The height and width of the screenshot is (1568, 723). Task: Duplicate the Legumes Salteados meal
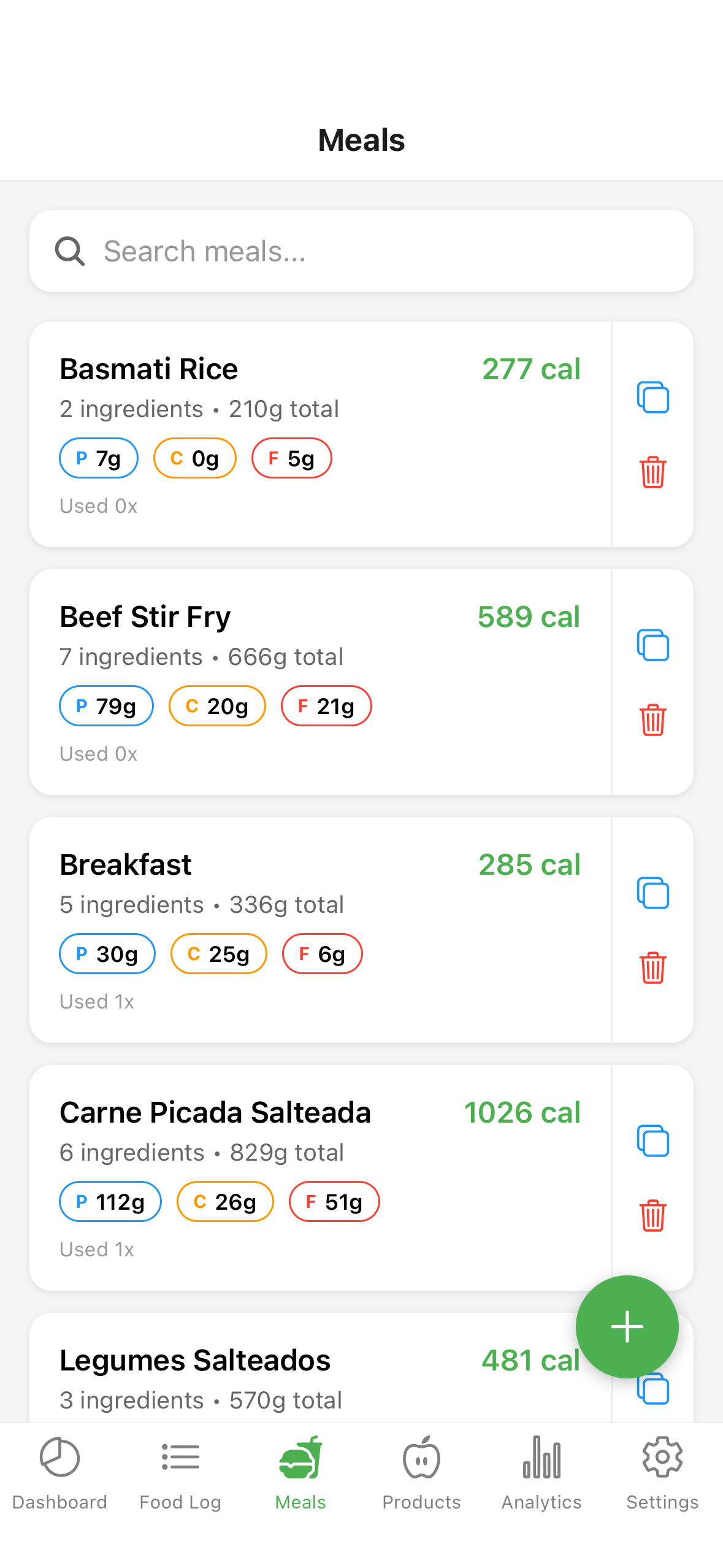[652, 1389]
